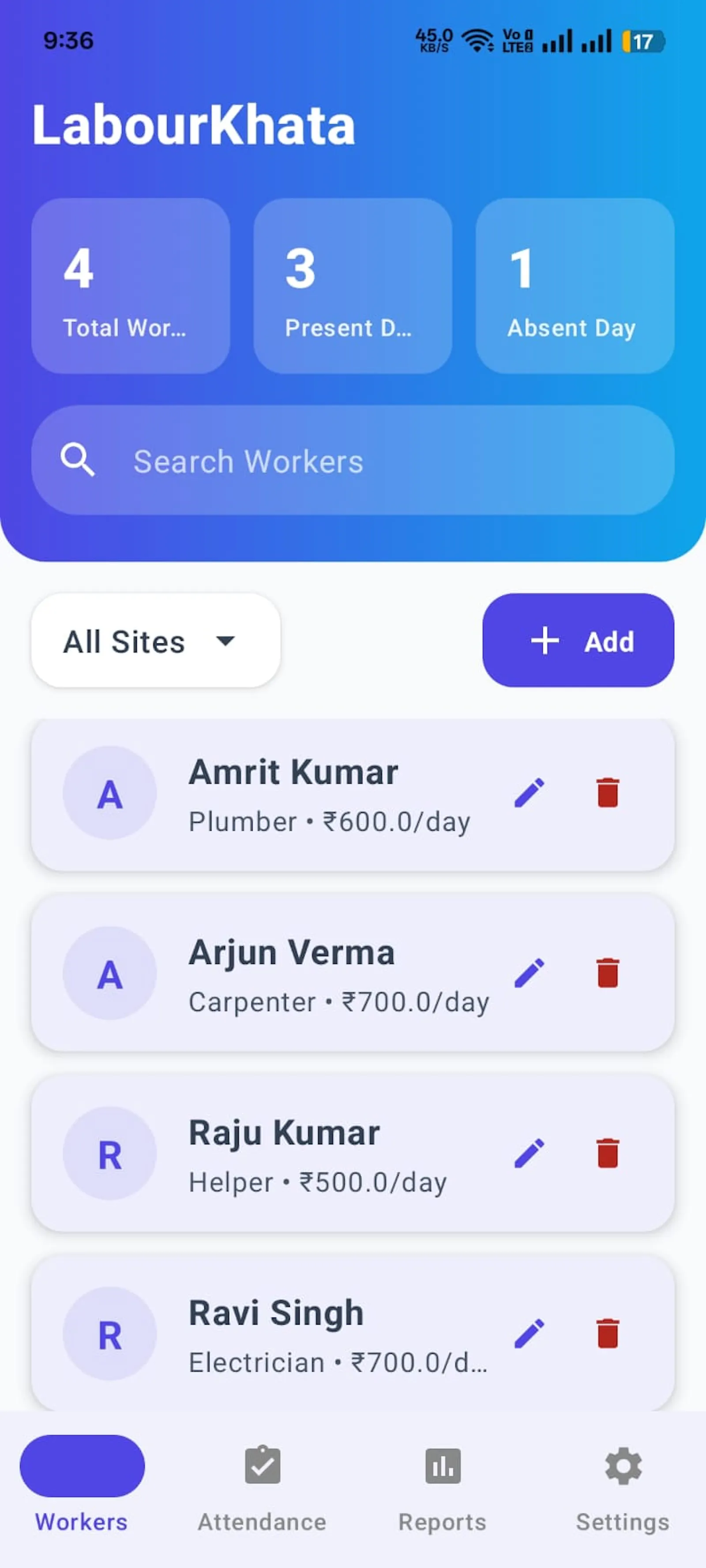This screenshot has width=706, height=1568.
Task: Expand the All Sites dropdown
Action: point(156,640)
